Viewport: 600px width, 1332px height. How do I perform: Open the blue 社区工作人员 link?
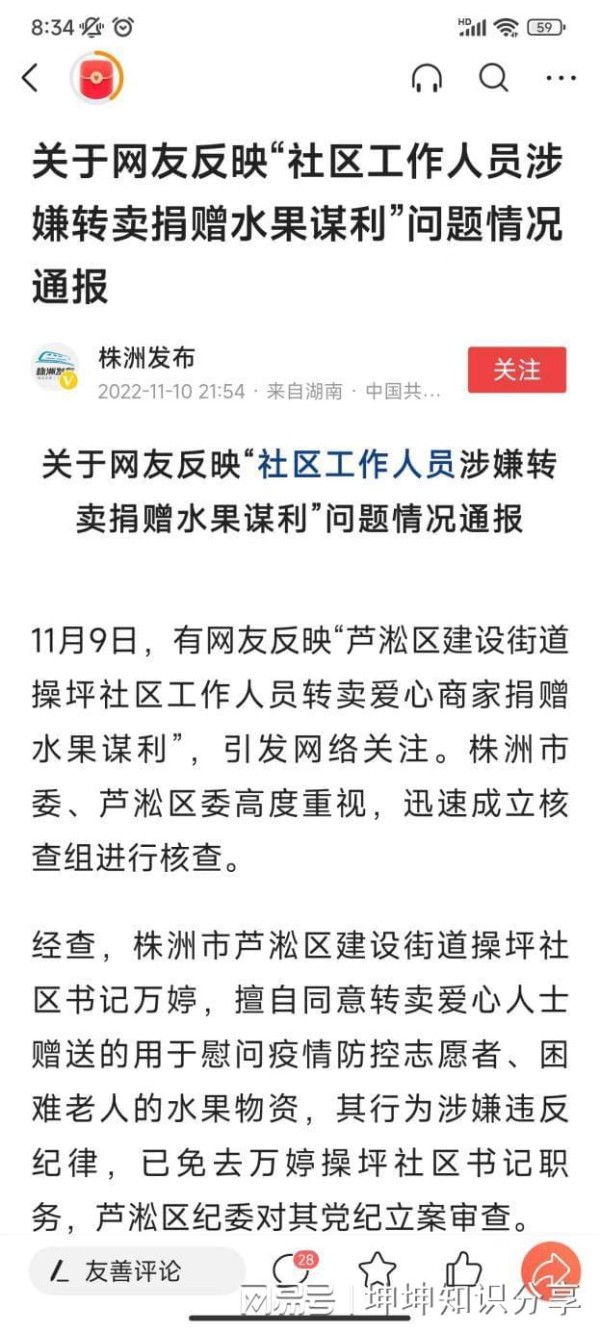pos(357,465)
